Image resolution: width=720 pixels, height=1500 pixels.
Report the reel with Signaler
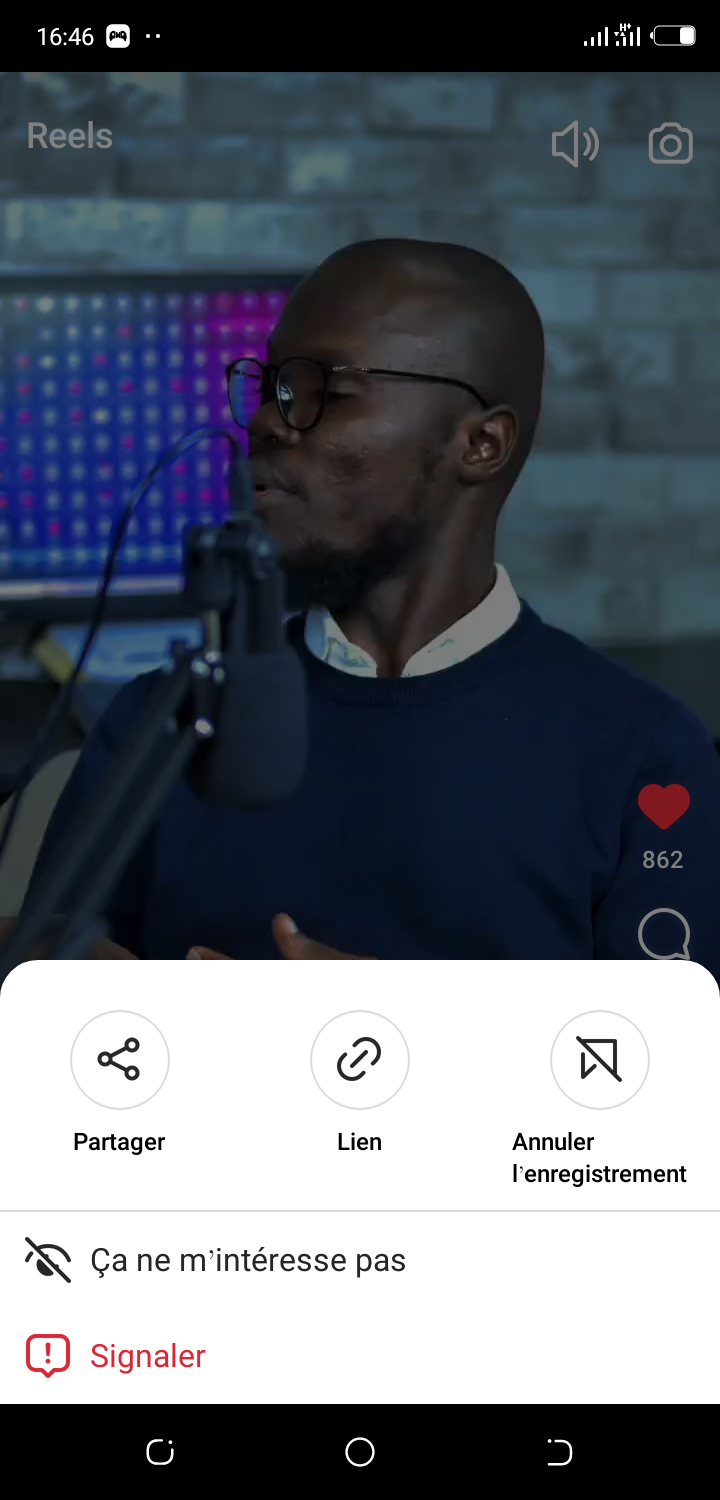tap(147, 1356)
